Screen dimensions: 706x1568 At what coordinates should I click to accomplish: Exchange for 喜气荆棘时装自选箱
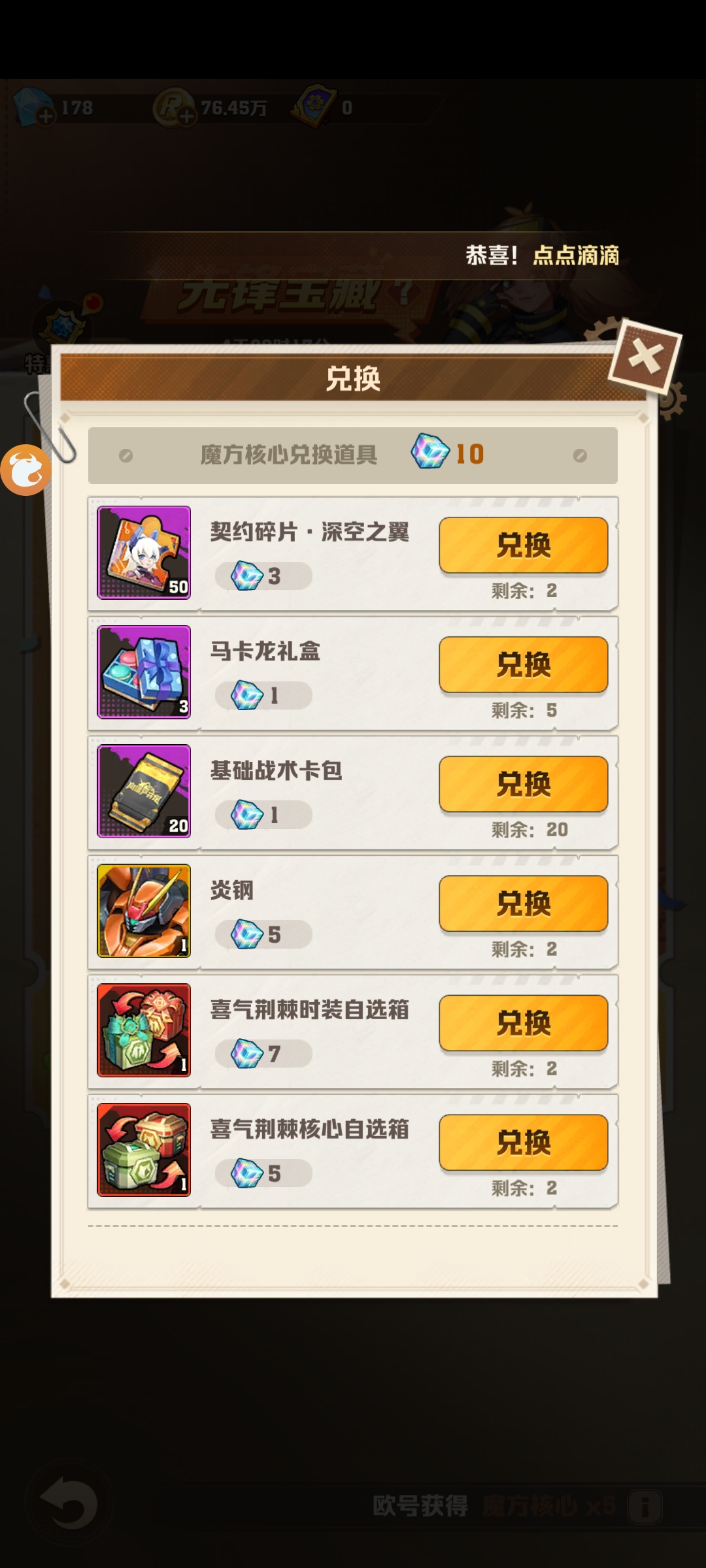tap(523, 1023)
